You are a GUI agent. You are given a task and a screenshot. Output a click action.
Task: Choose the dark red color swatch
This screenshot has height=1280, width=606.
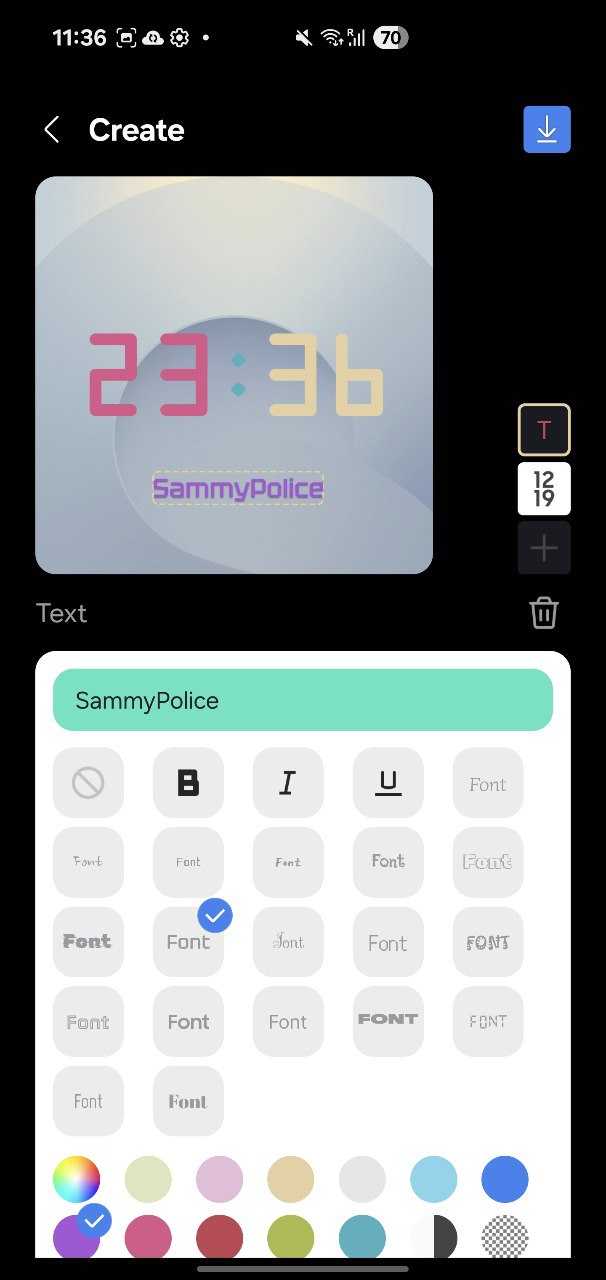pos(219,1237)
